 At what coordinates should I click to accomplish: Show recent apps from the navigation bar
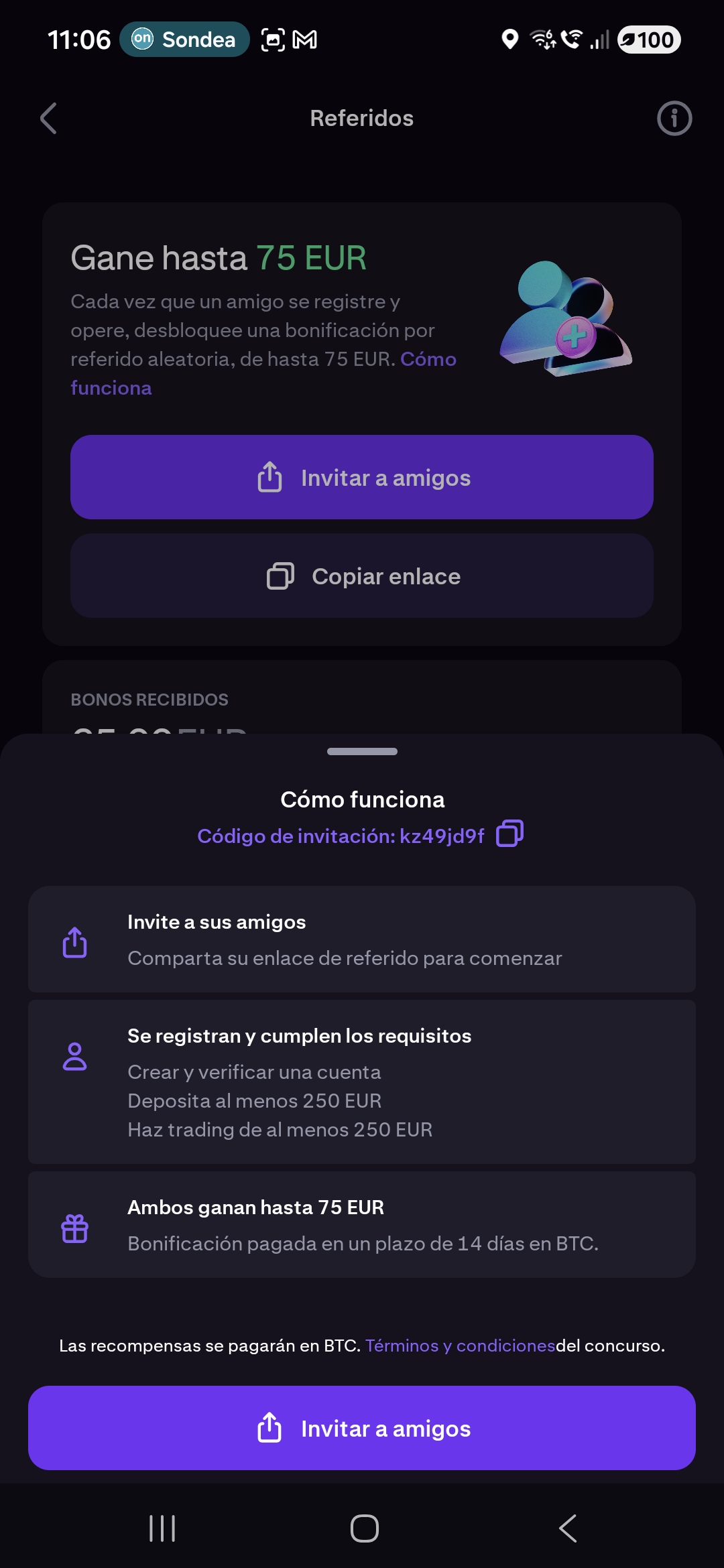162,1528
